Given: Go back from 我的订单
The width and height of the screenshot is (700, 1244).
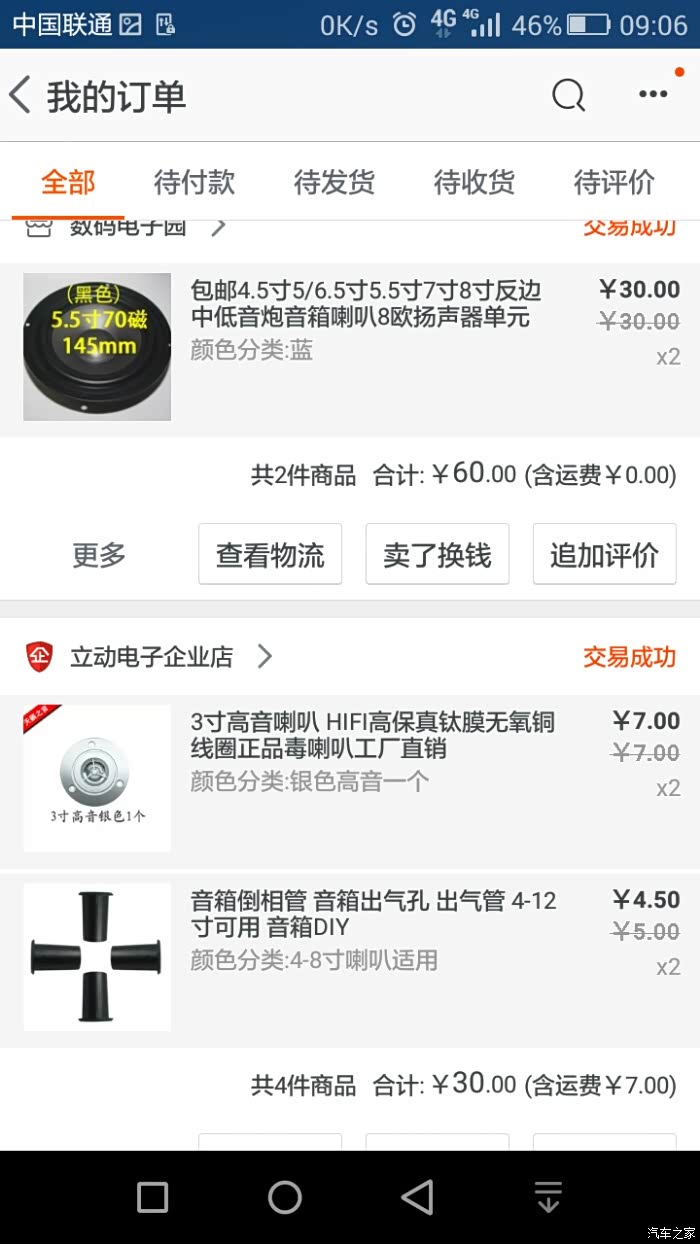Looking at the screenshot, I should point(22,96).
